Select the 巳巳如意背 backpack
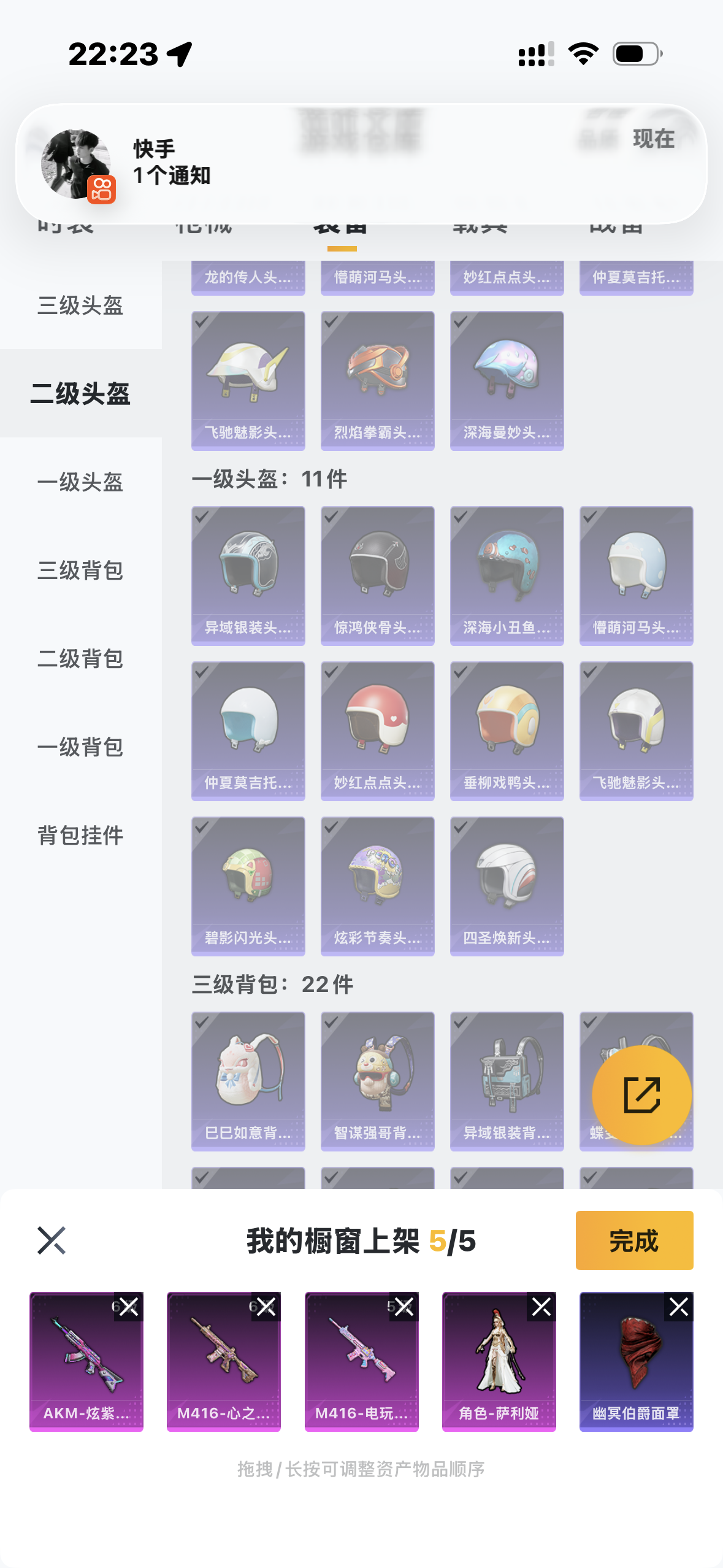The height and width of the screenshot is (1568, 723). (x=248, y=1081)
